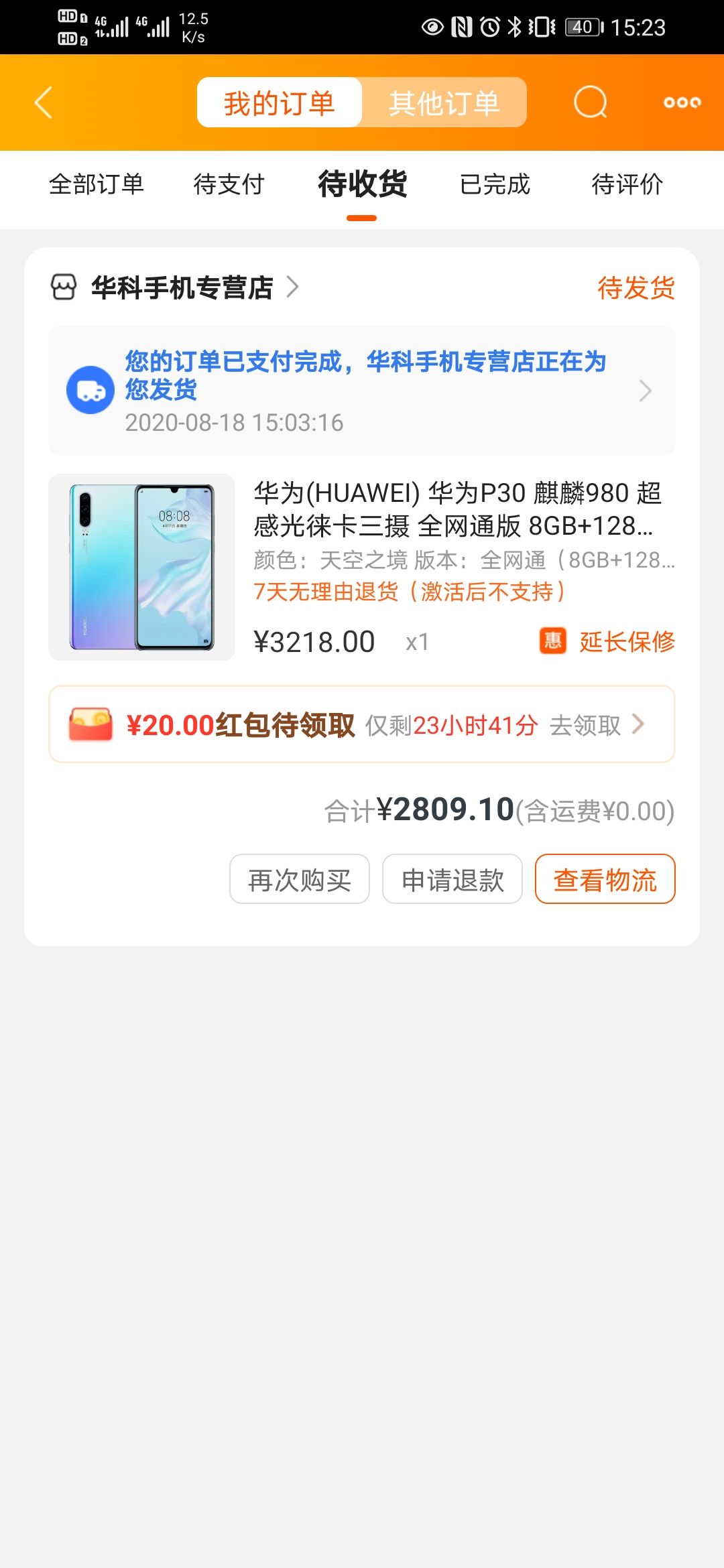Open the more options menu (three dots)
The height and width of the screenshot is (1568, 724).
point(681,102)
